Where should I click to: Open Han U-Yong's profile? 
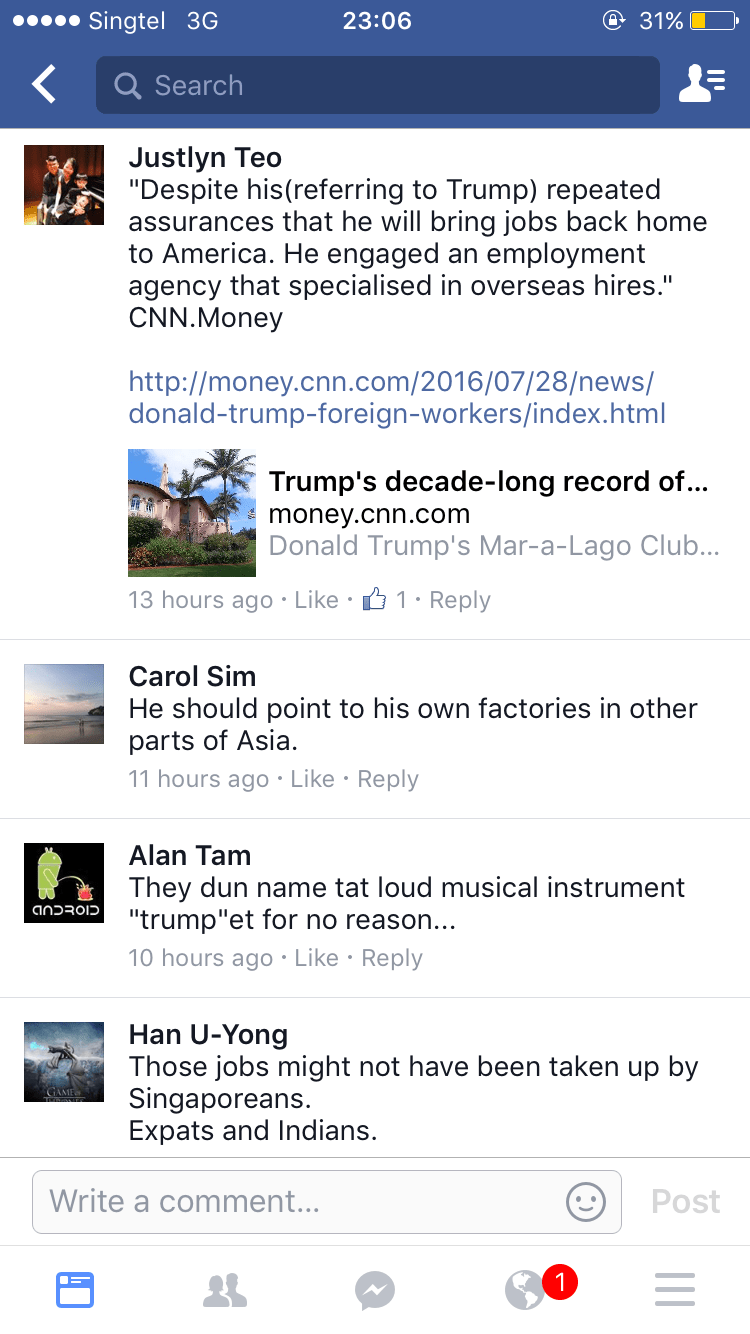click(x=208, y=1034)
